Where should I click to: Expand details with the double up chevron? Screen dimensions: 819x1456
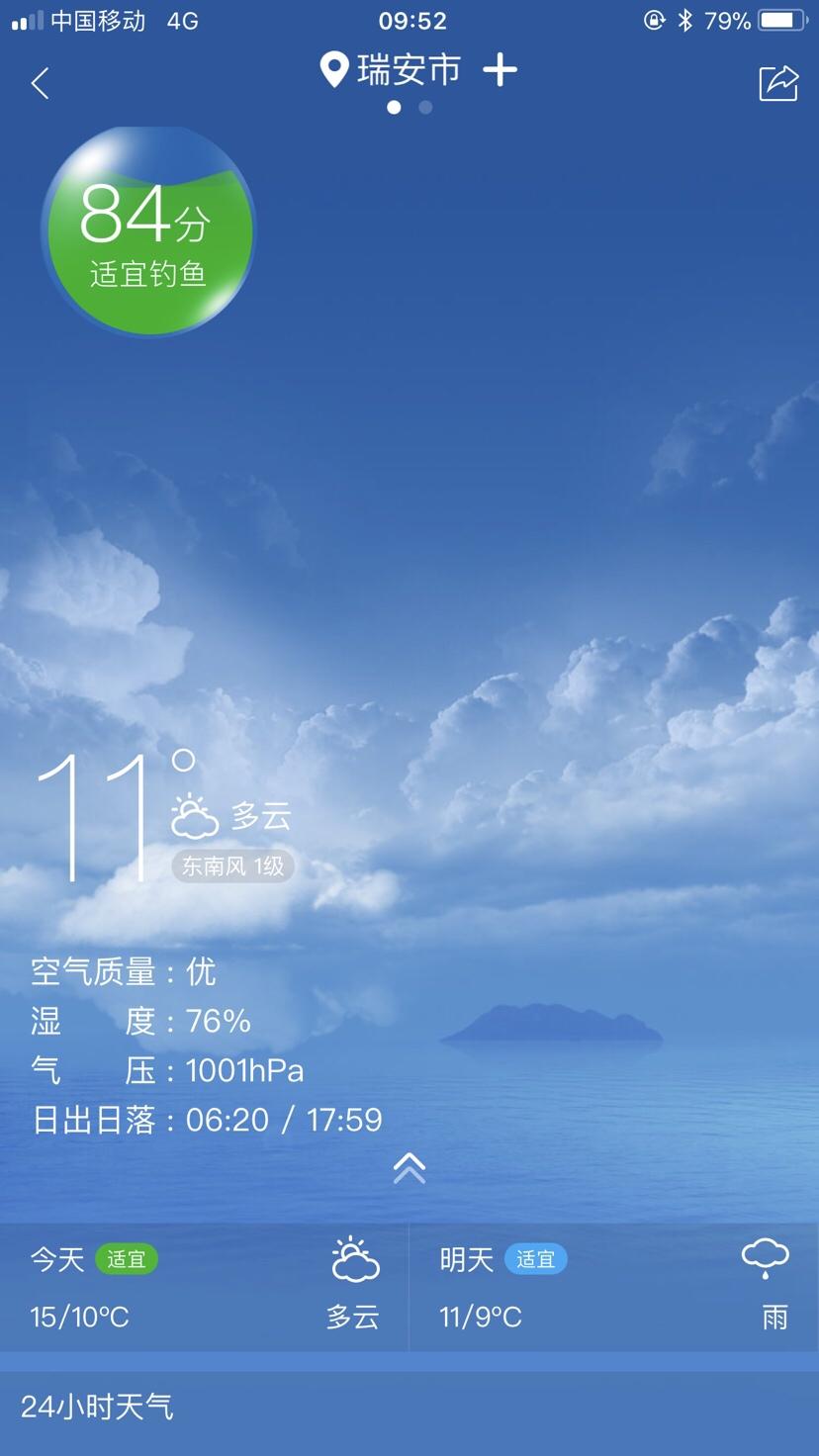[x=409, y=1168]
